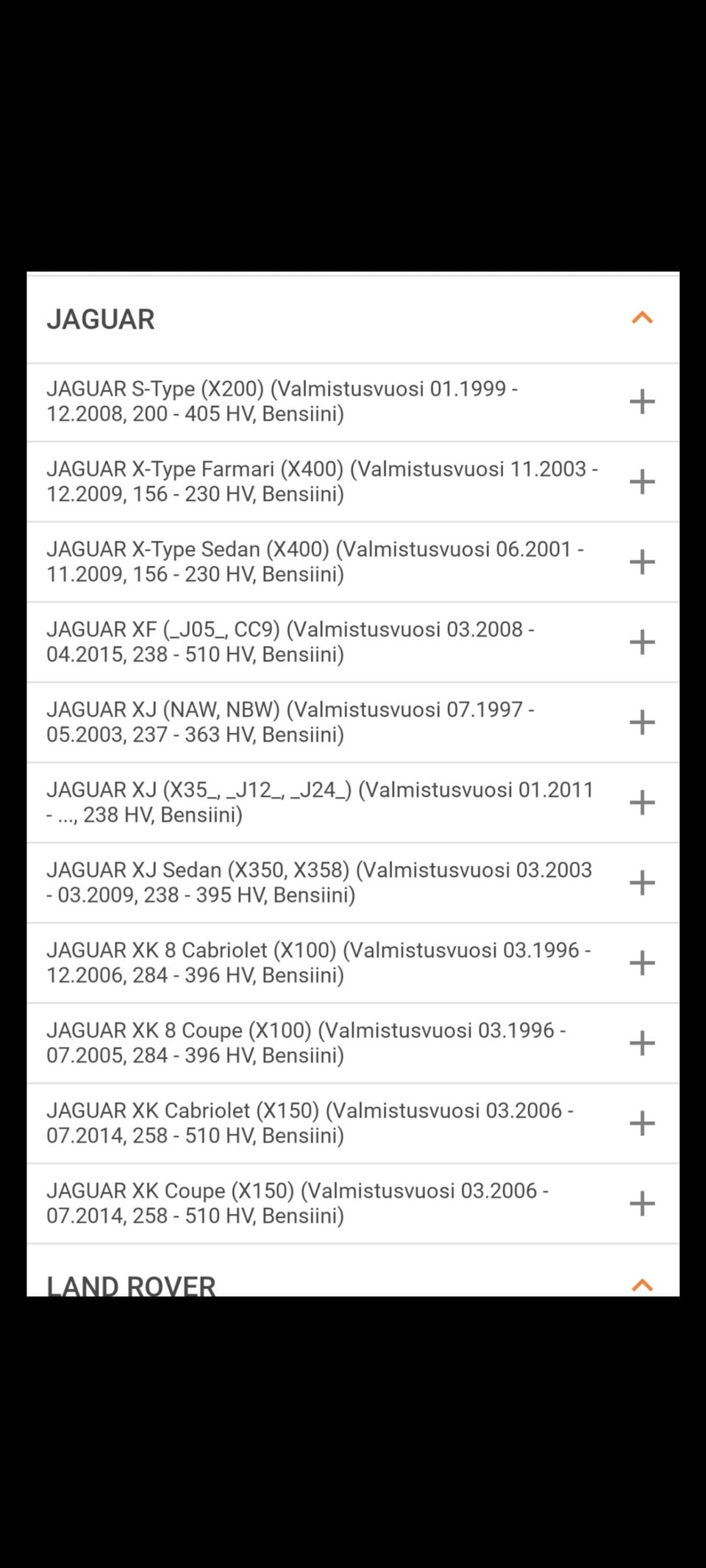The height and width of the screenshot is (1568, 706).
Task: Expand JAGUAR XK 8 Cabriolet (X100)
Action: coord(642,963)
